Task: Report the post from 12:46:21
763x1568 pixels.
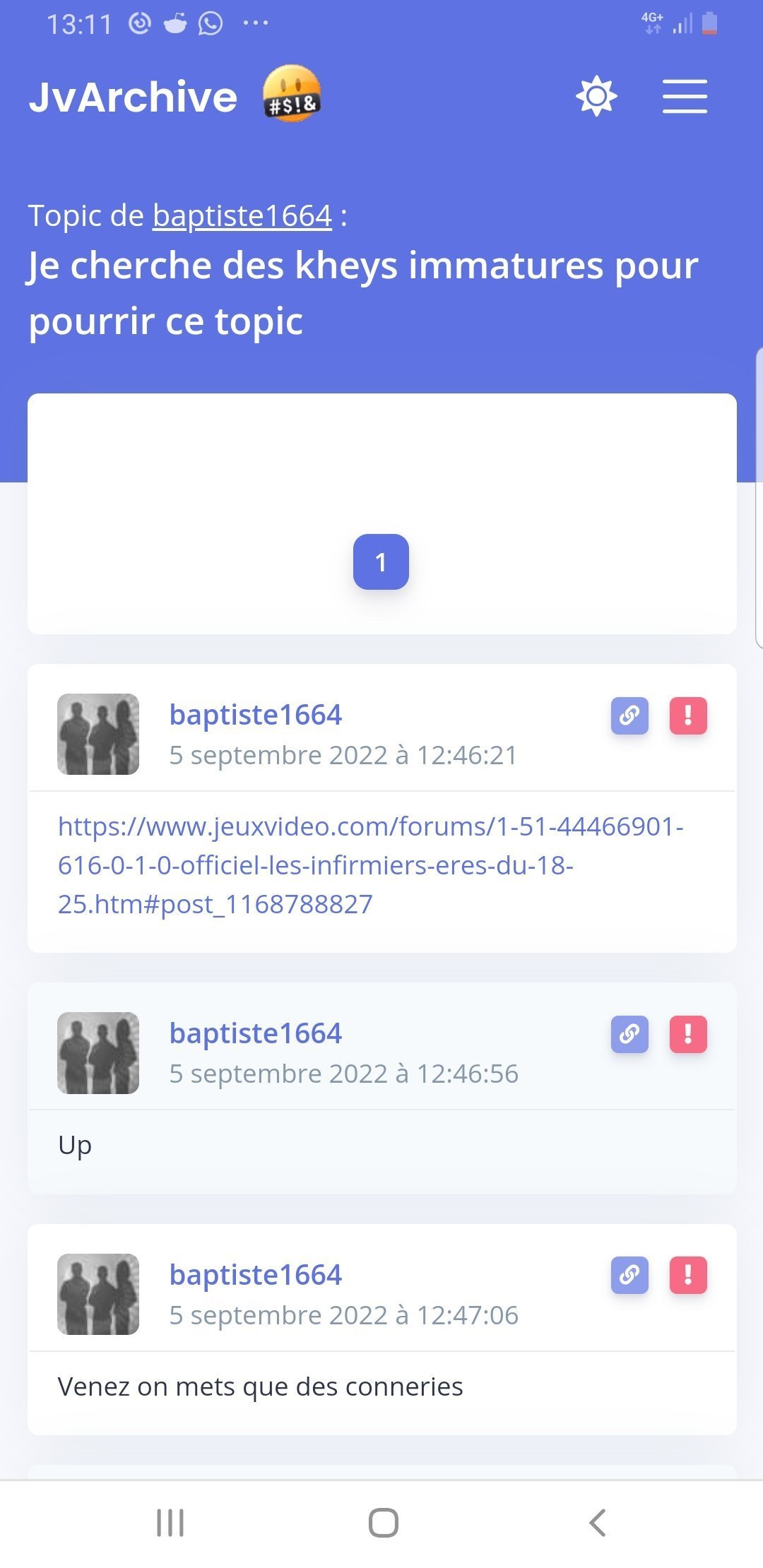Action: click(x=688, y=715)
